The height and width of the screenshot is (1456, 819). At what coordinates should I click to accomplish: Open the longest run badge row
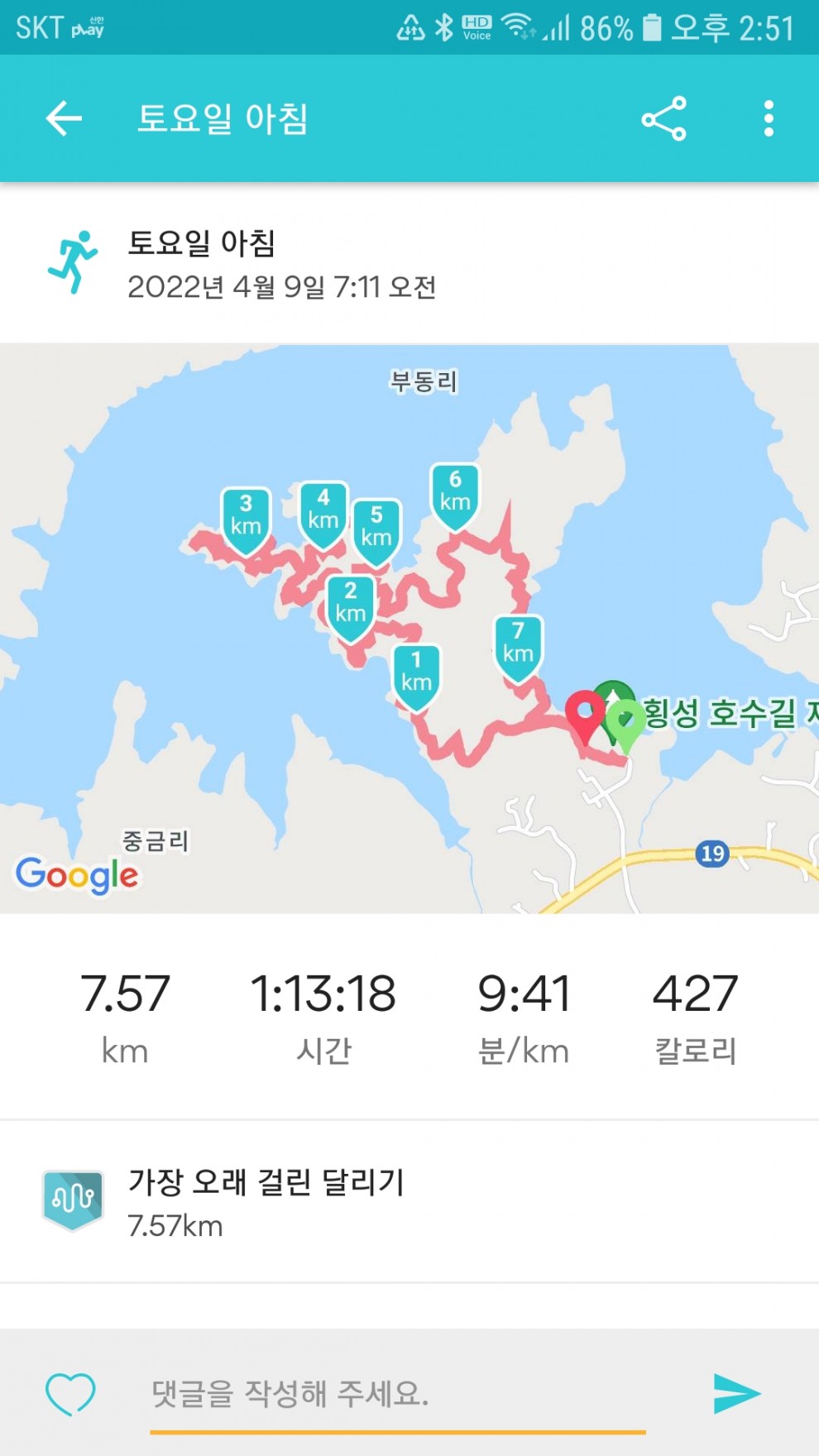(x=409, y=1201)
